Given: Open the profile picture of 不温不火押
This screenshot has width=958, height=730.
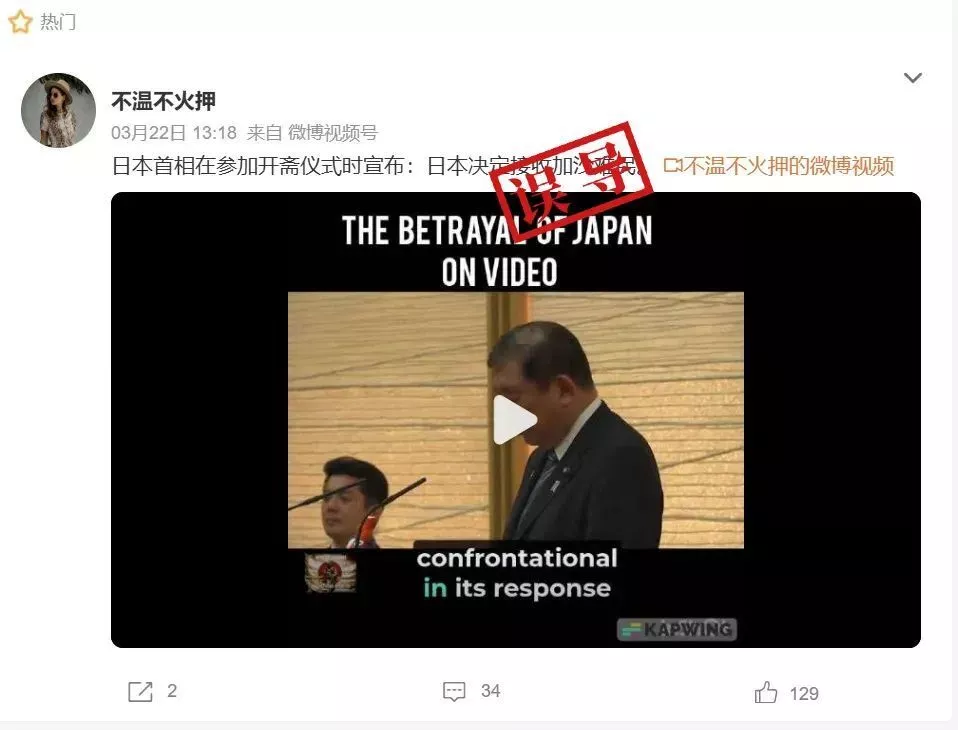Looking at the screenshot, I should [58, 110].
